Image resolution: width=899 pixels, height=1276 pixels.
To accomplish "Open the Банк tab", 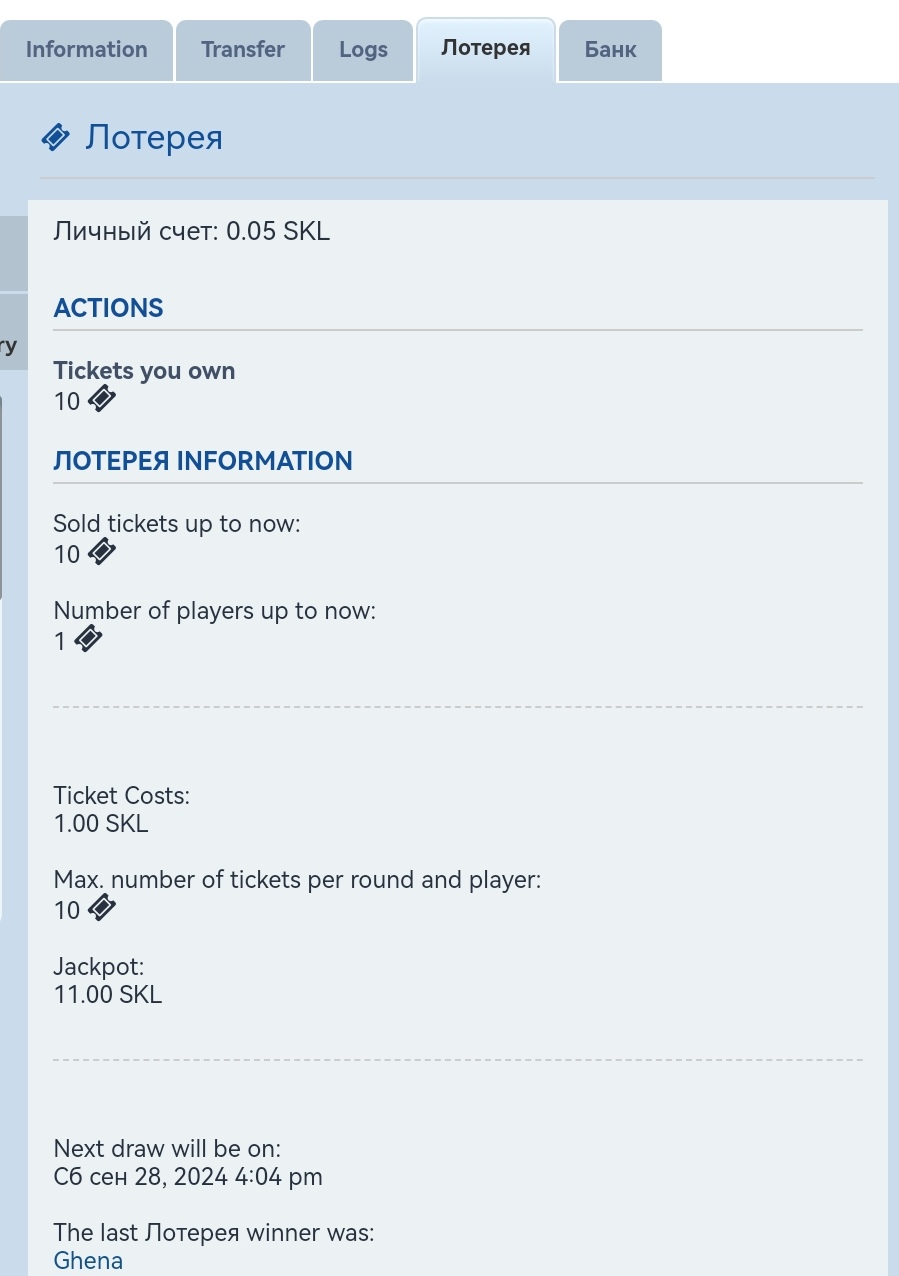I will tap(610, 50).
